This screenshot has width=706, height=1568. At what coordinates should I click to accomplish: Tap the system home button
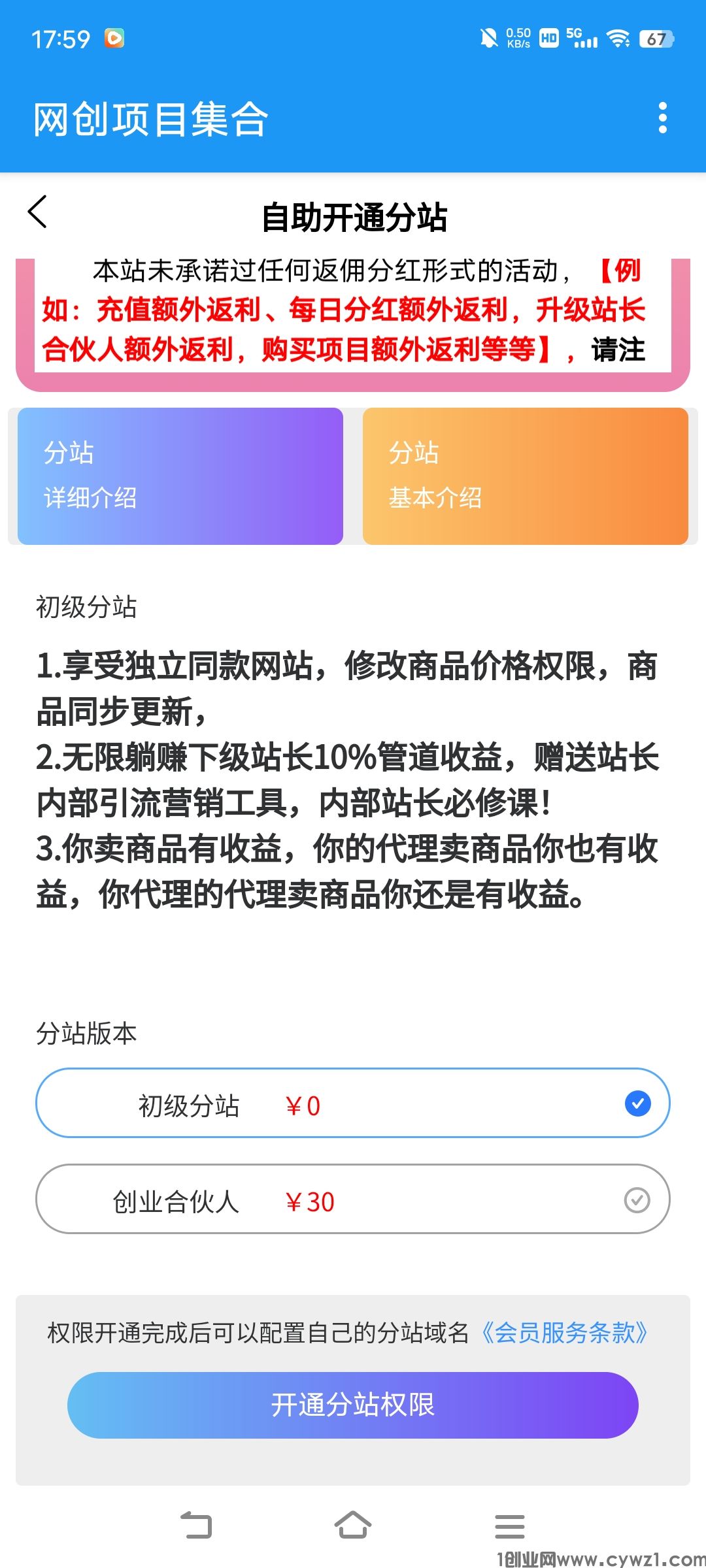tap(353, 1526)
